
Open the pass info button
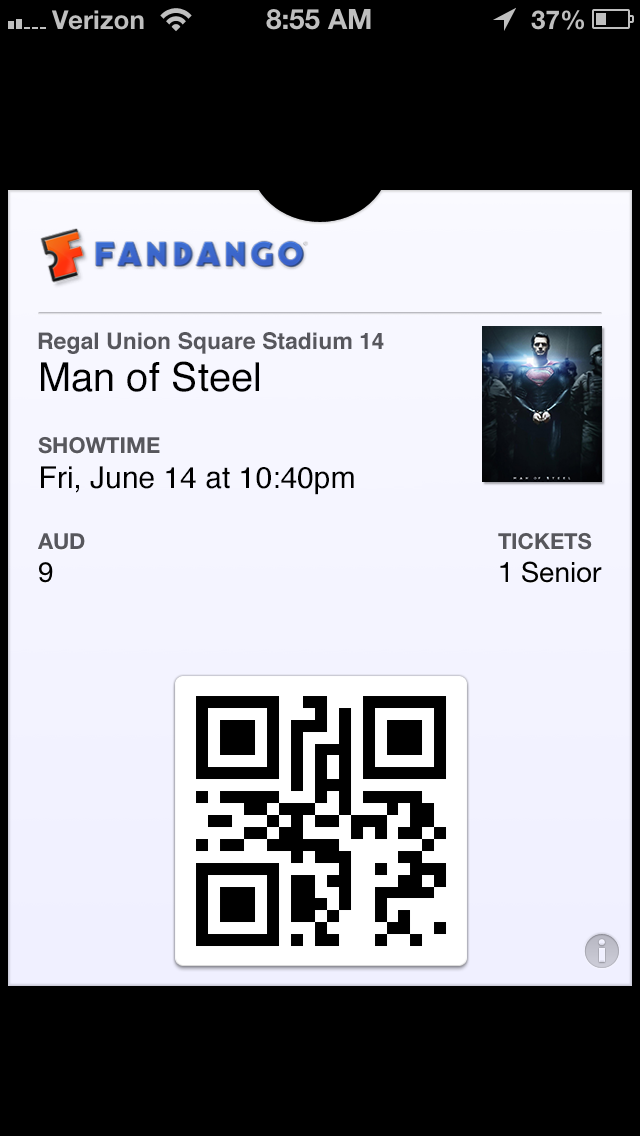[601, 950]
